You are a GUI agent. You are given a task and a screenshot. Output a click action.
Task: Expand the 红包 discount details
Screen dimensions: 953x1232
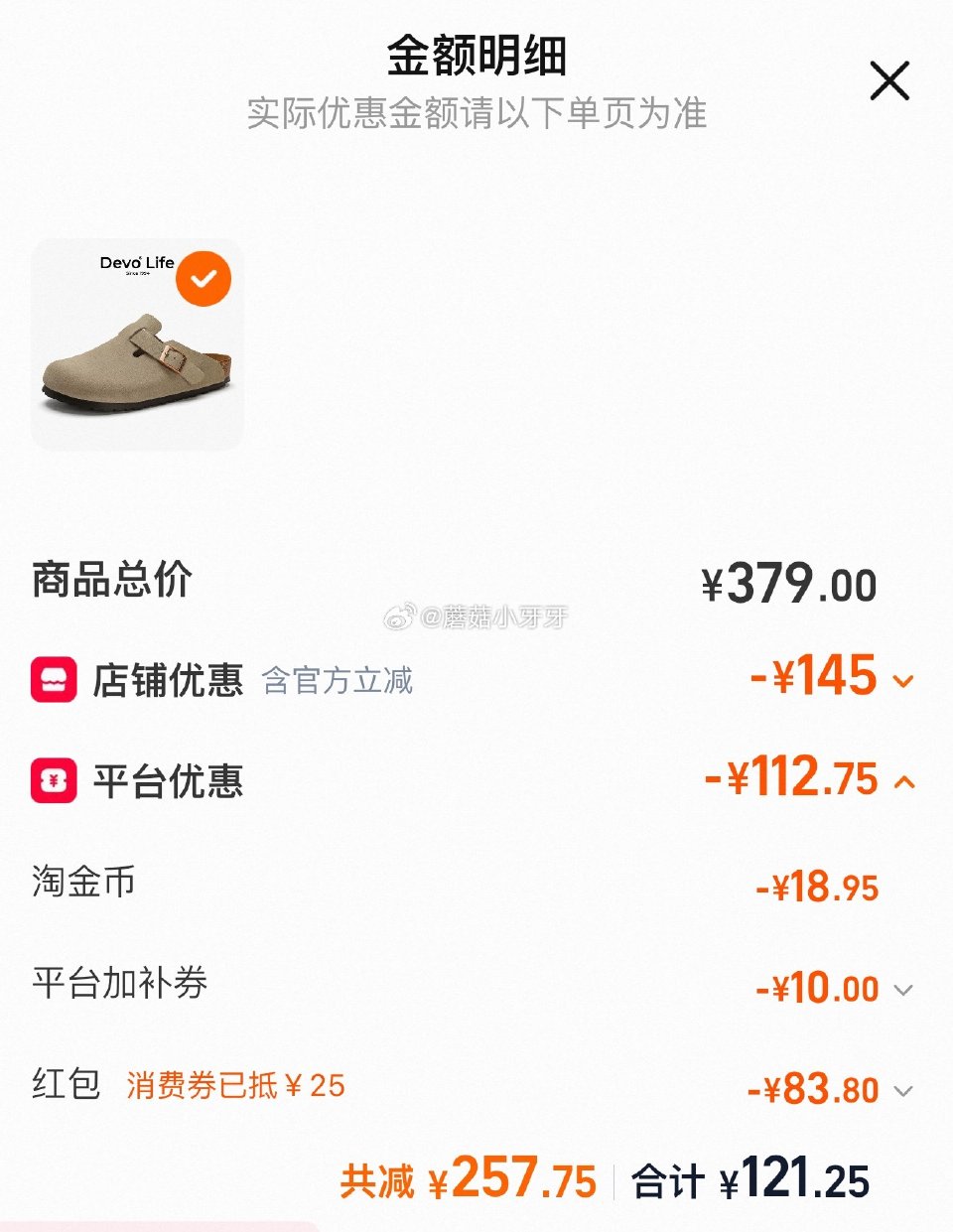(x=902, y=1089)
